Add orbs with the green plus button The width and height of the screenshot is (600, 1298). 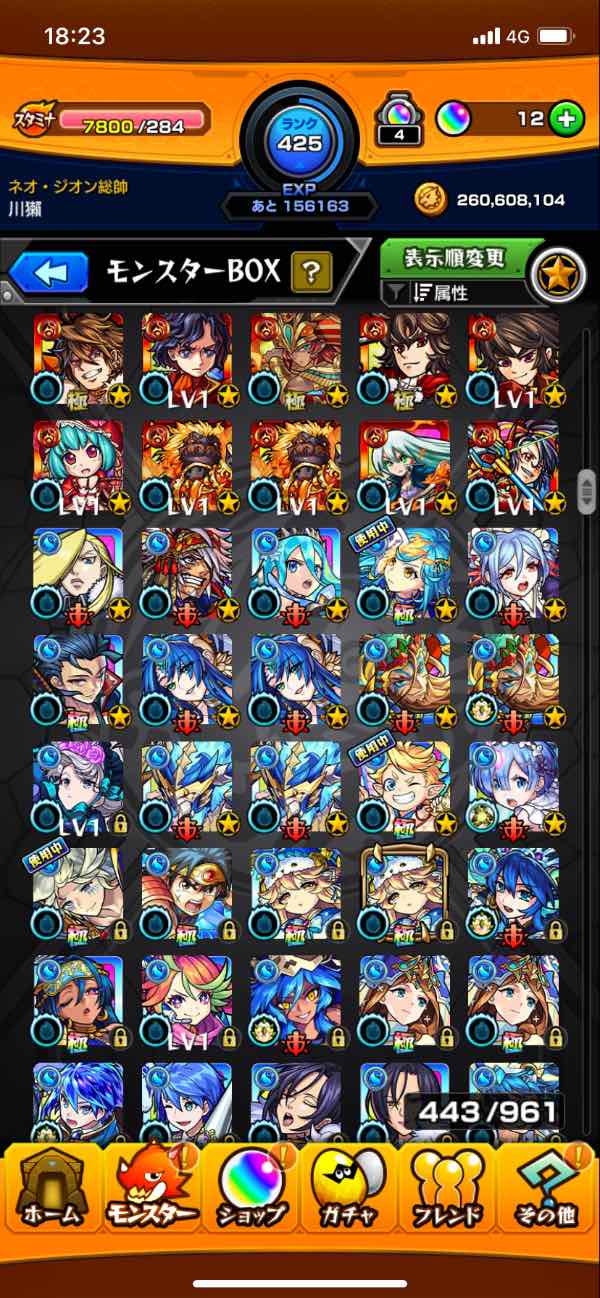pyautogui.click(x=567, y=119)
